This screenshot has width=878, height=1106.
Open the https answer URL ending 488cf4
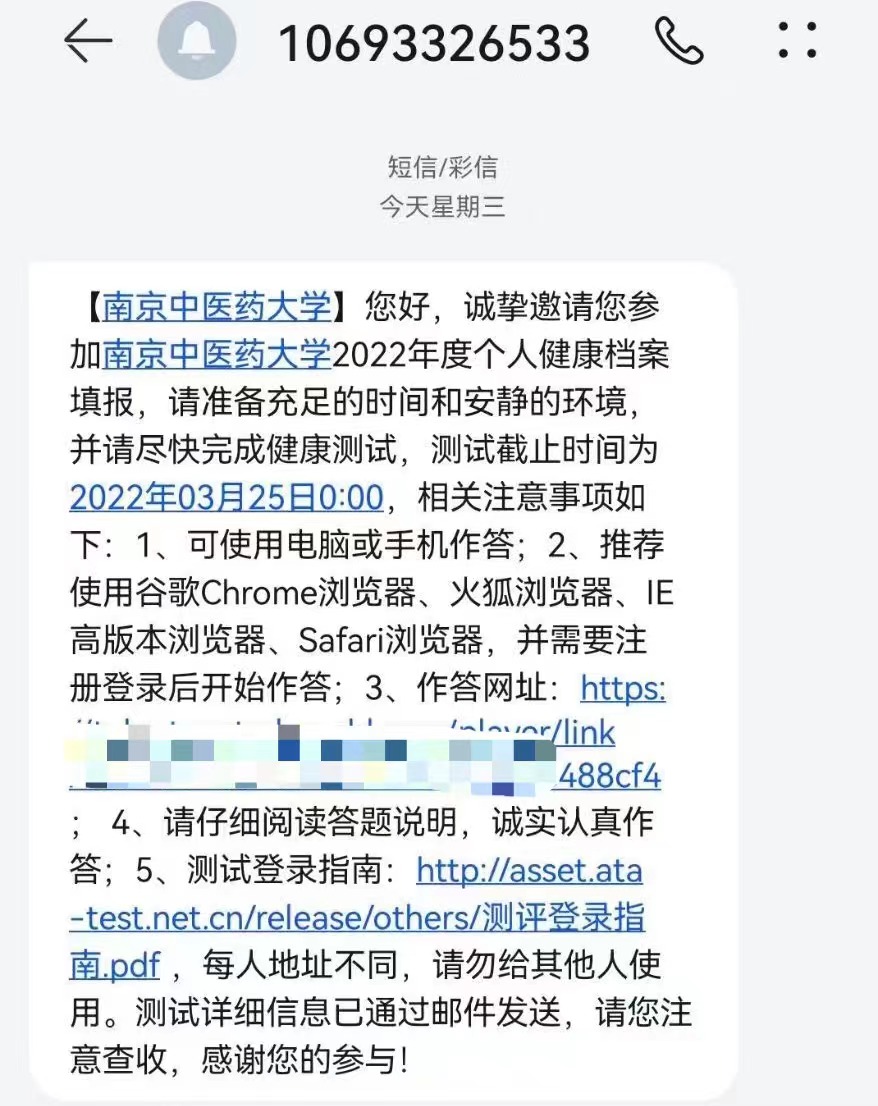coord(367,732)
